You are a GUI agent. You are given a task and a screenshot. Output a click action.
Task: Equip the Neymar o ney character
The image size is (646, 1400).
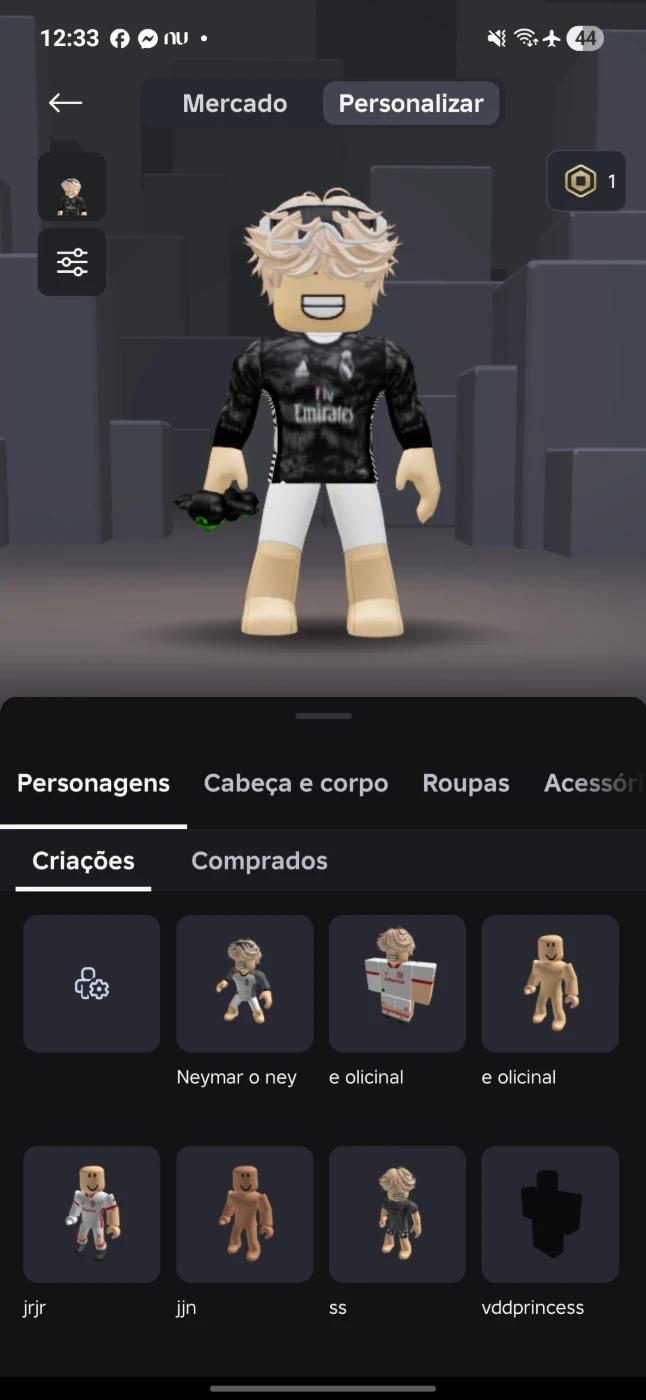coord(245,984)
